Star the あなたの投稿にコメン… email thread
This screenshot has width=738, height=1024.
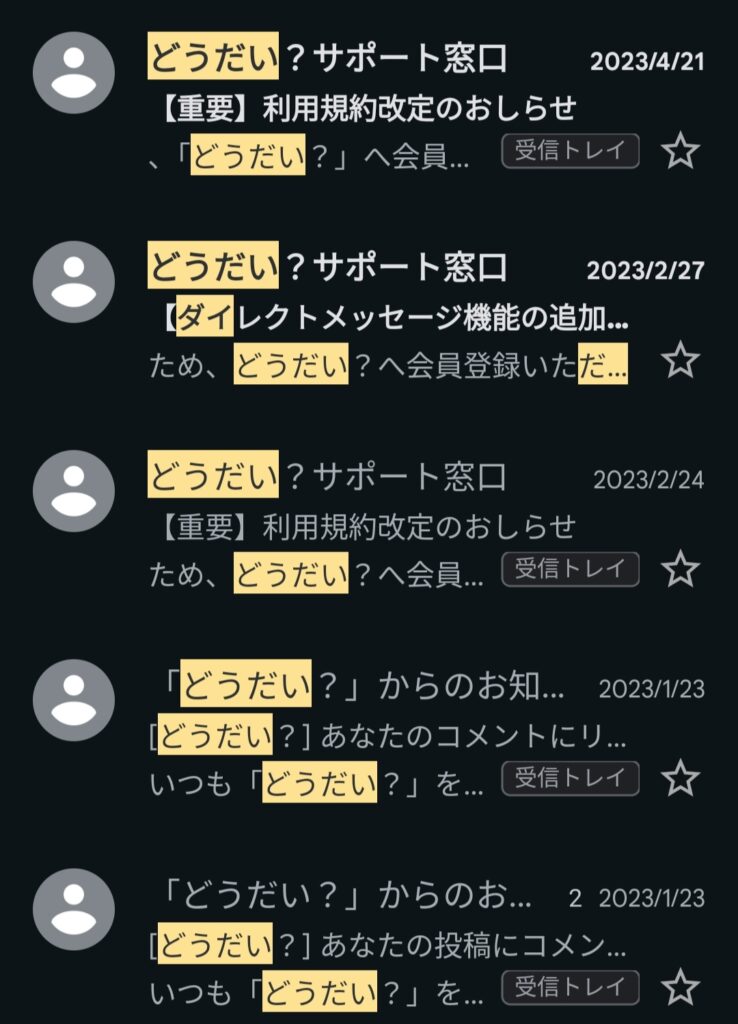681,987
